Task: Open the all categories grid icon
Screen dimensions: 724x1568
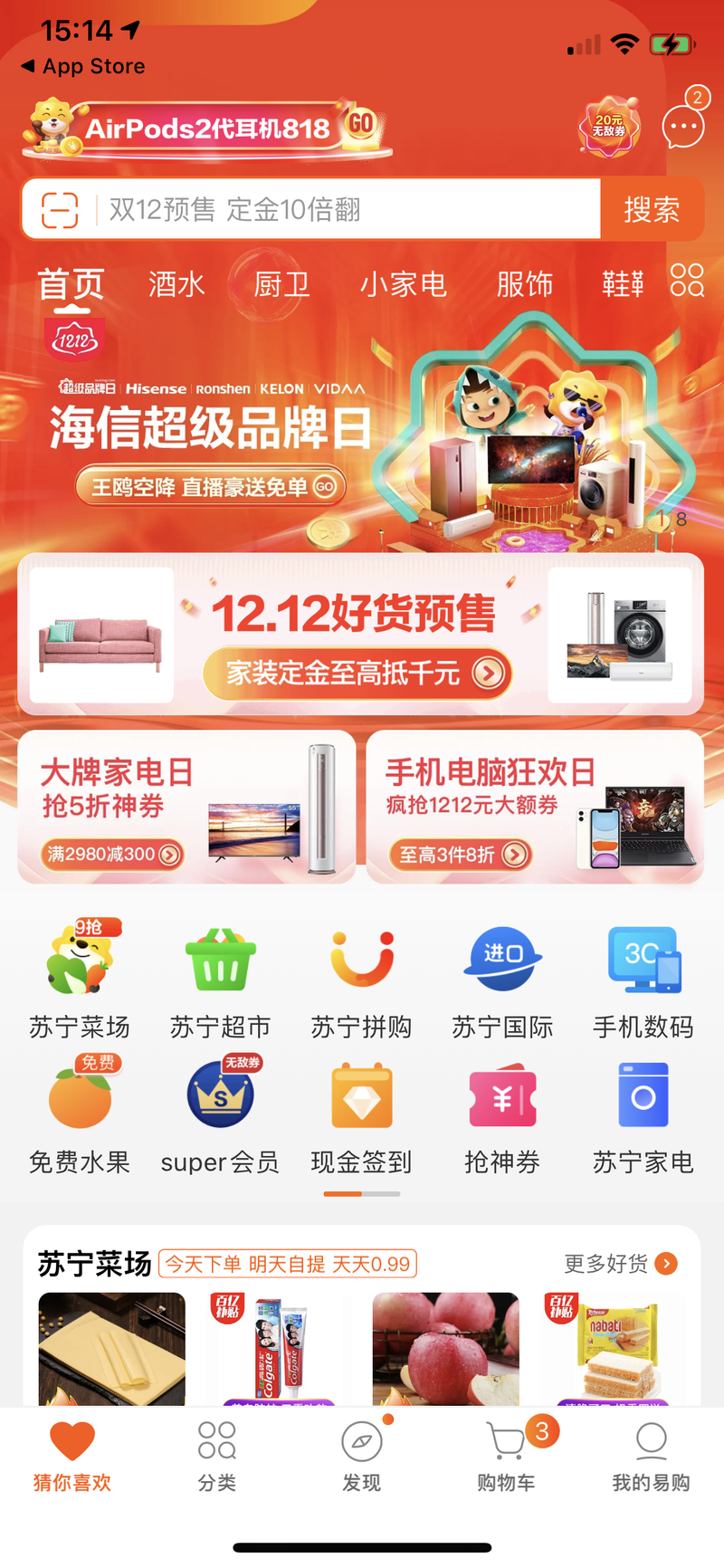Action: click(x=687, y=281)
